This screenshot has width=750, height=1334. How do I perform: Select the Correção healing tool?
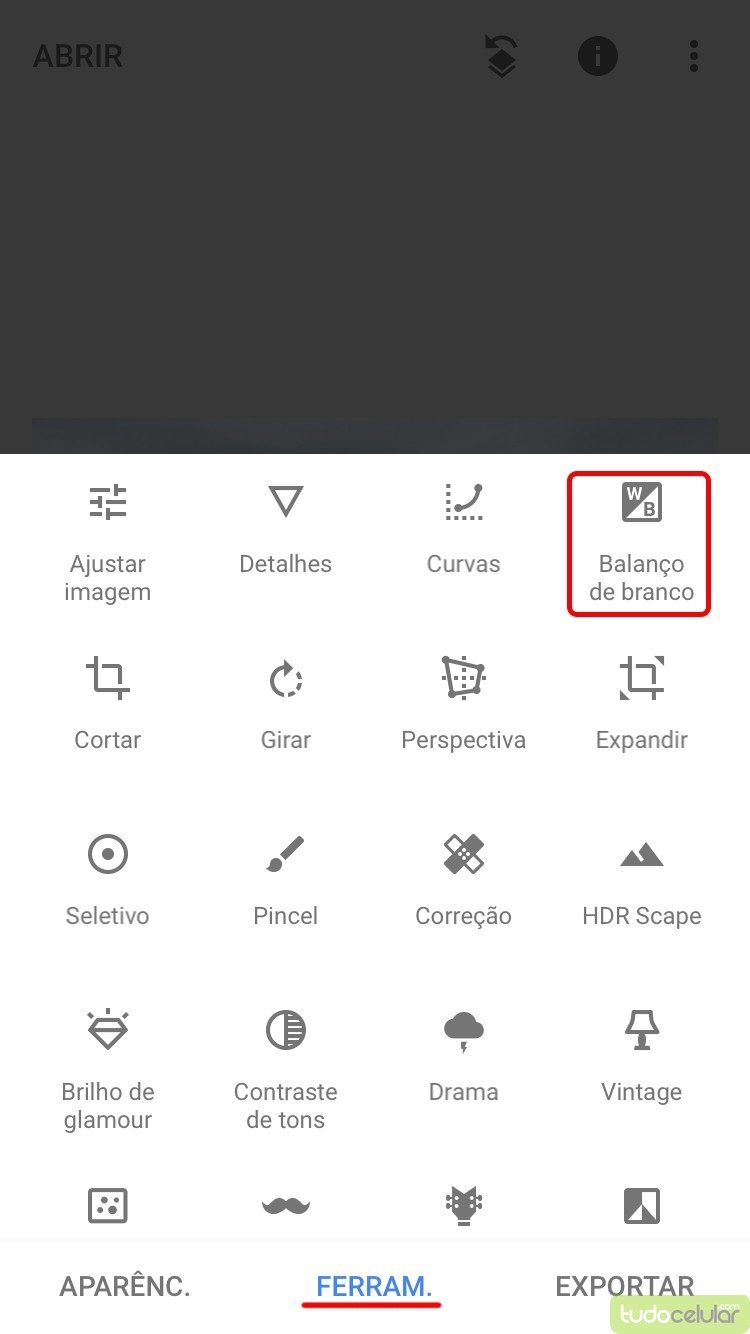[463, 880]
